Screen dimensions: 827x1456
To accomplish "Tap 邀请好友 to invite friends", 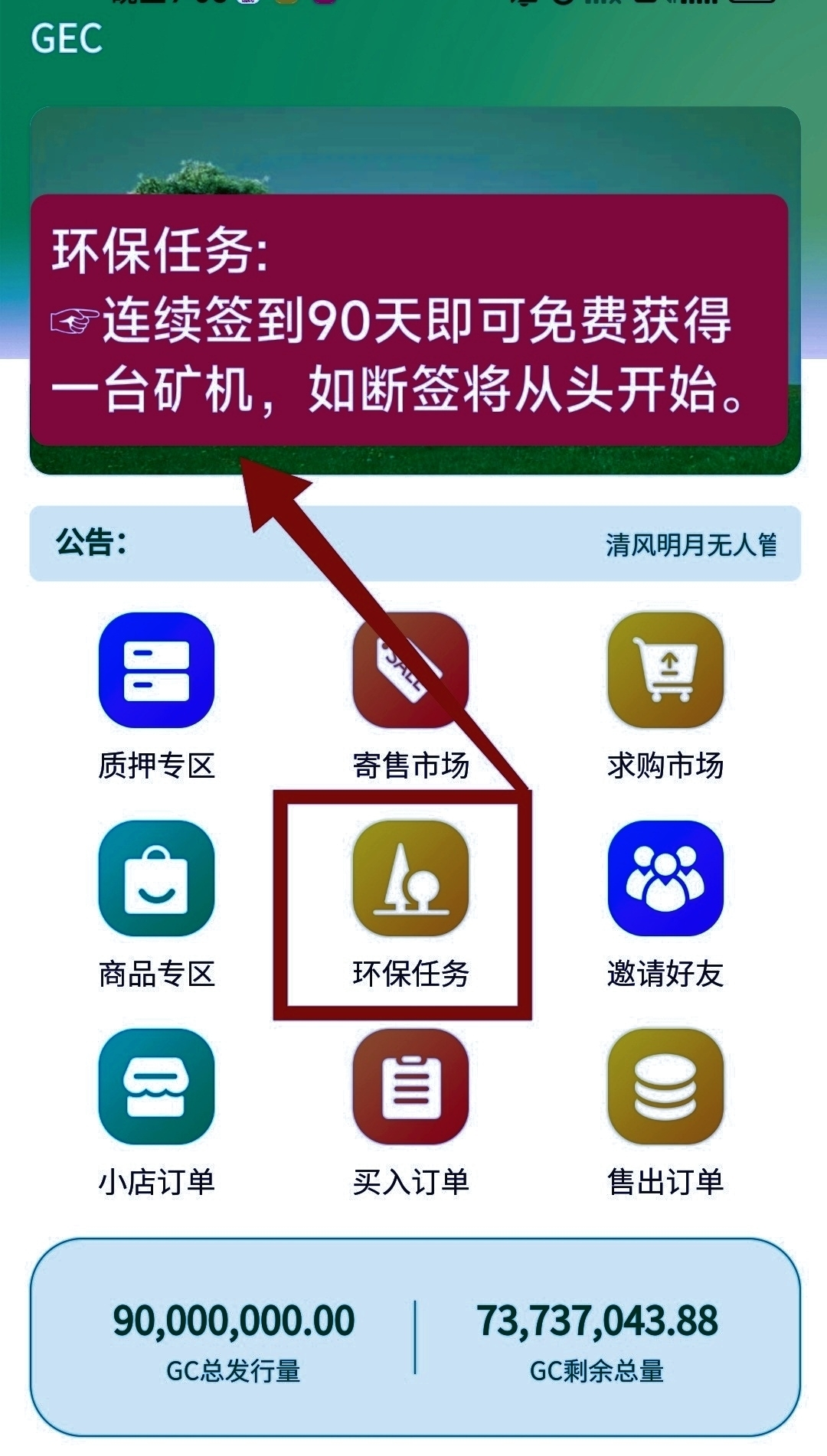I will 665,879.
